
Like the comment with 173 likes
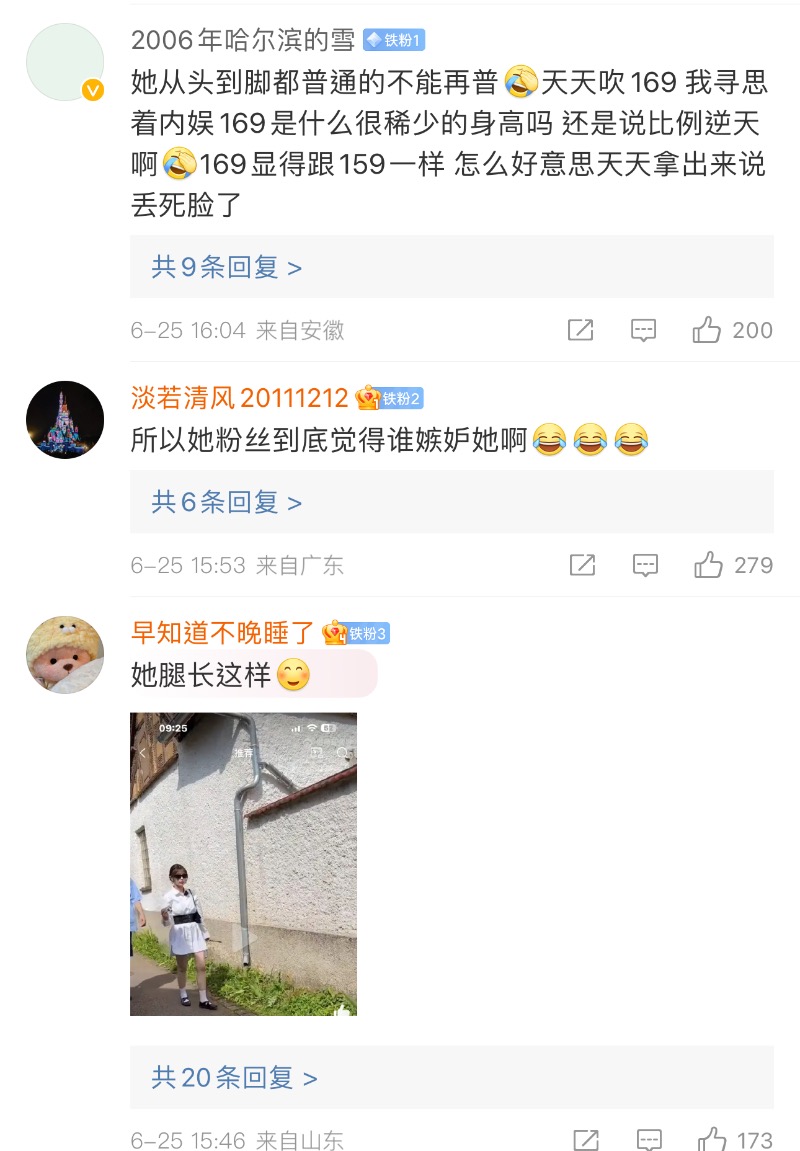[713, 1139]
